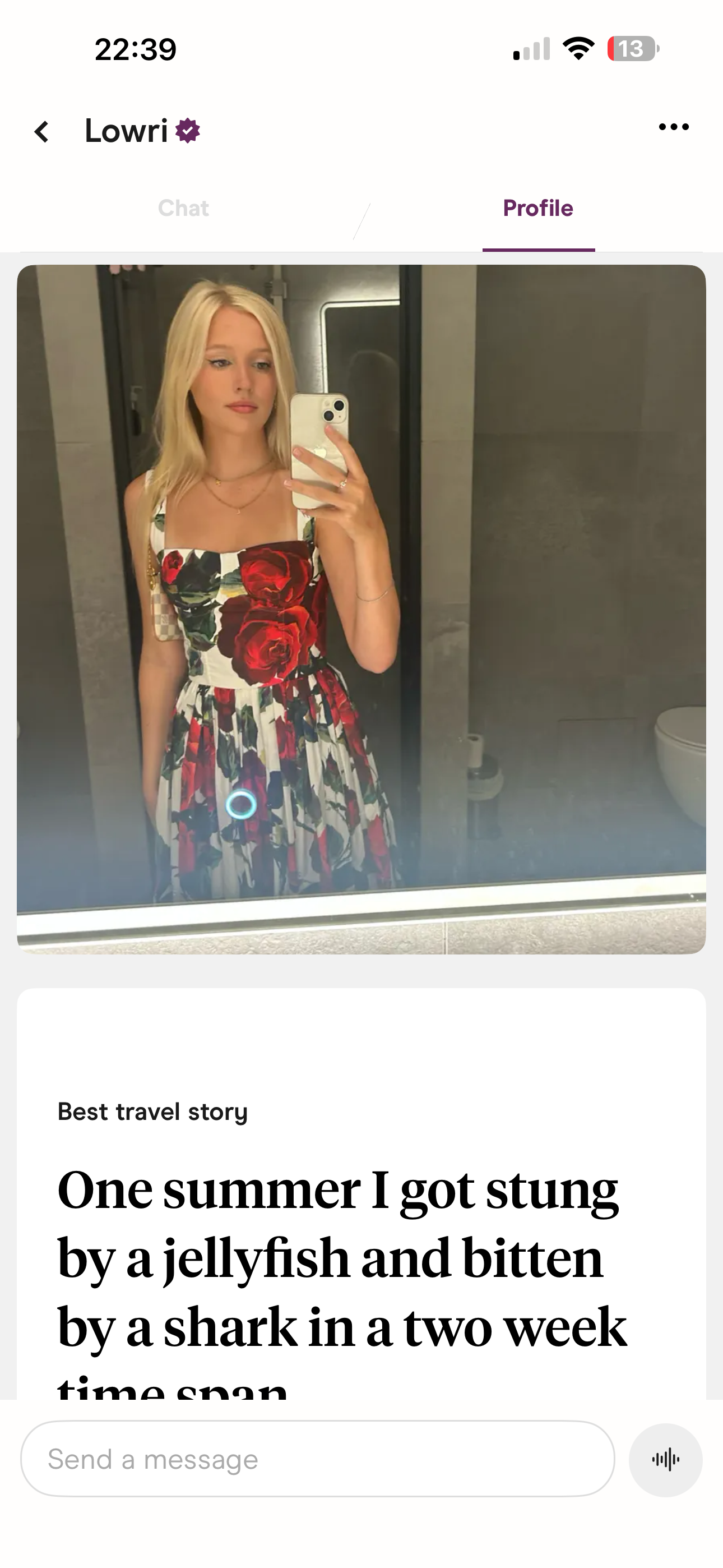Focus the Send a message field
Screen dimensions: 723x1568
click(x=317, y=1460)
